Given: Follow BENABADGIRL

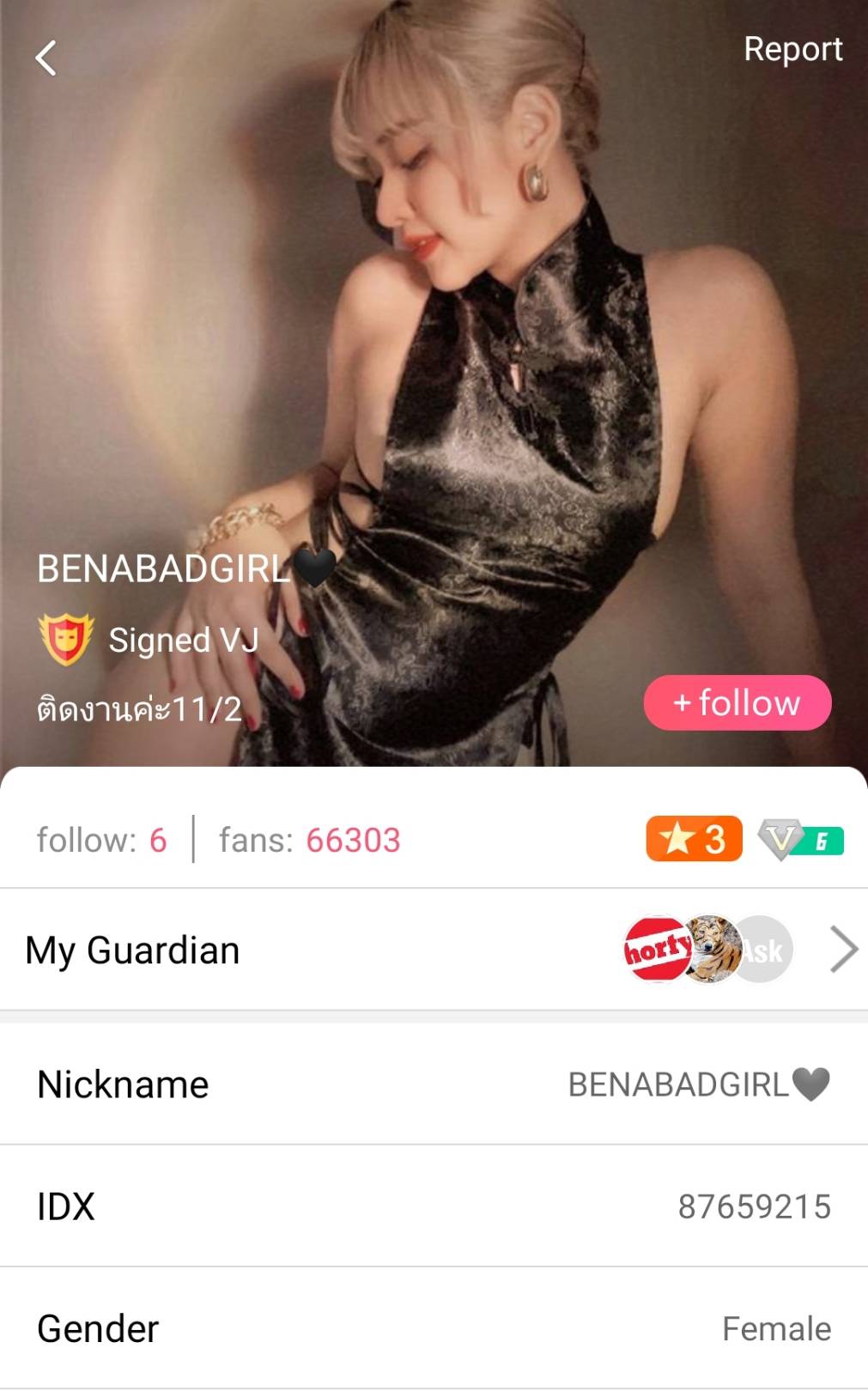Looking at the screenshot, I should (737, 702).
